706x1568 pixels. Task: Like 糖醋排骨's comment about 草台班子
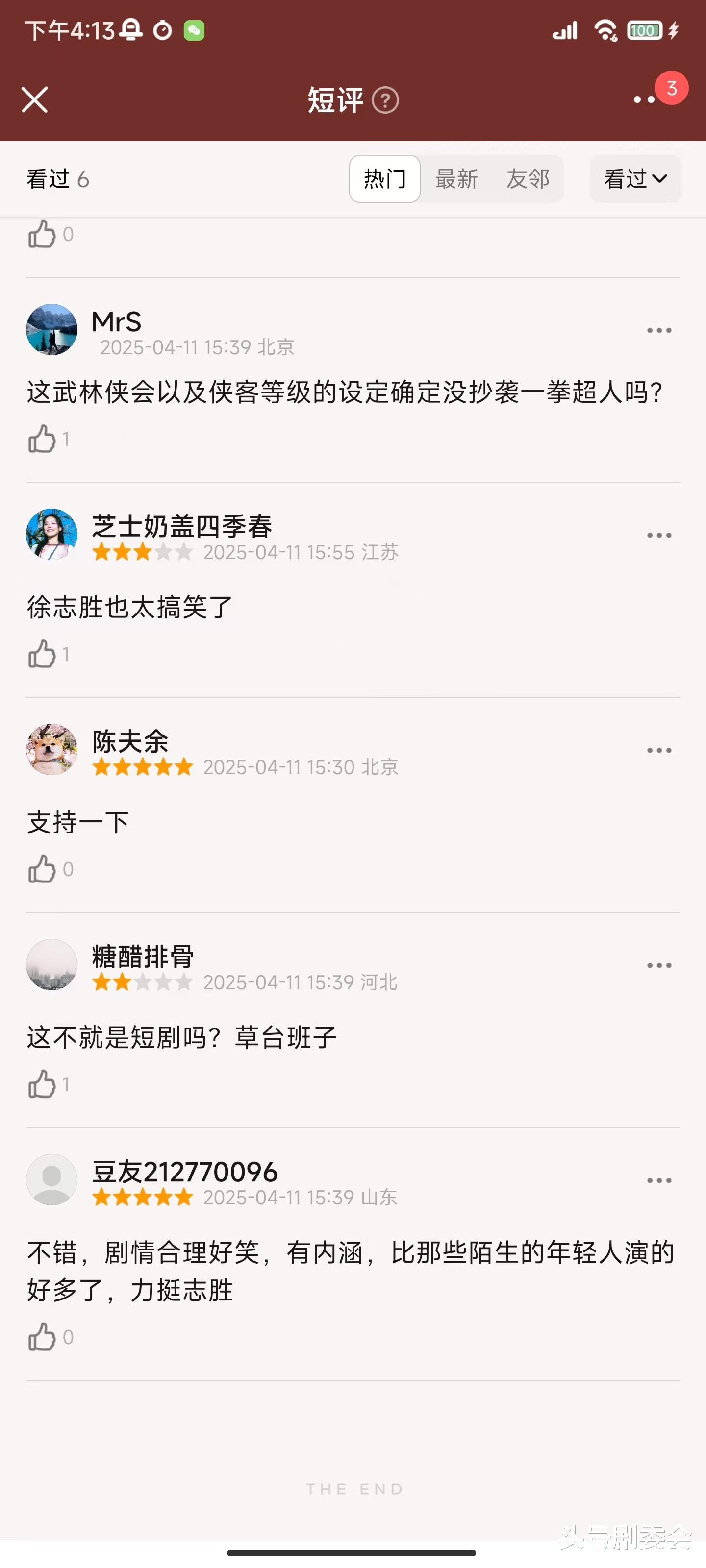(43, 1084)
